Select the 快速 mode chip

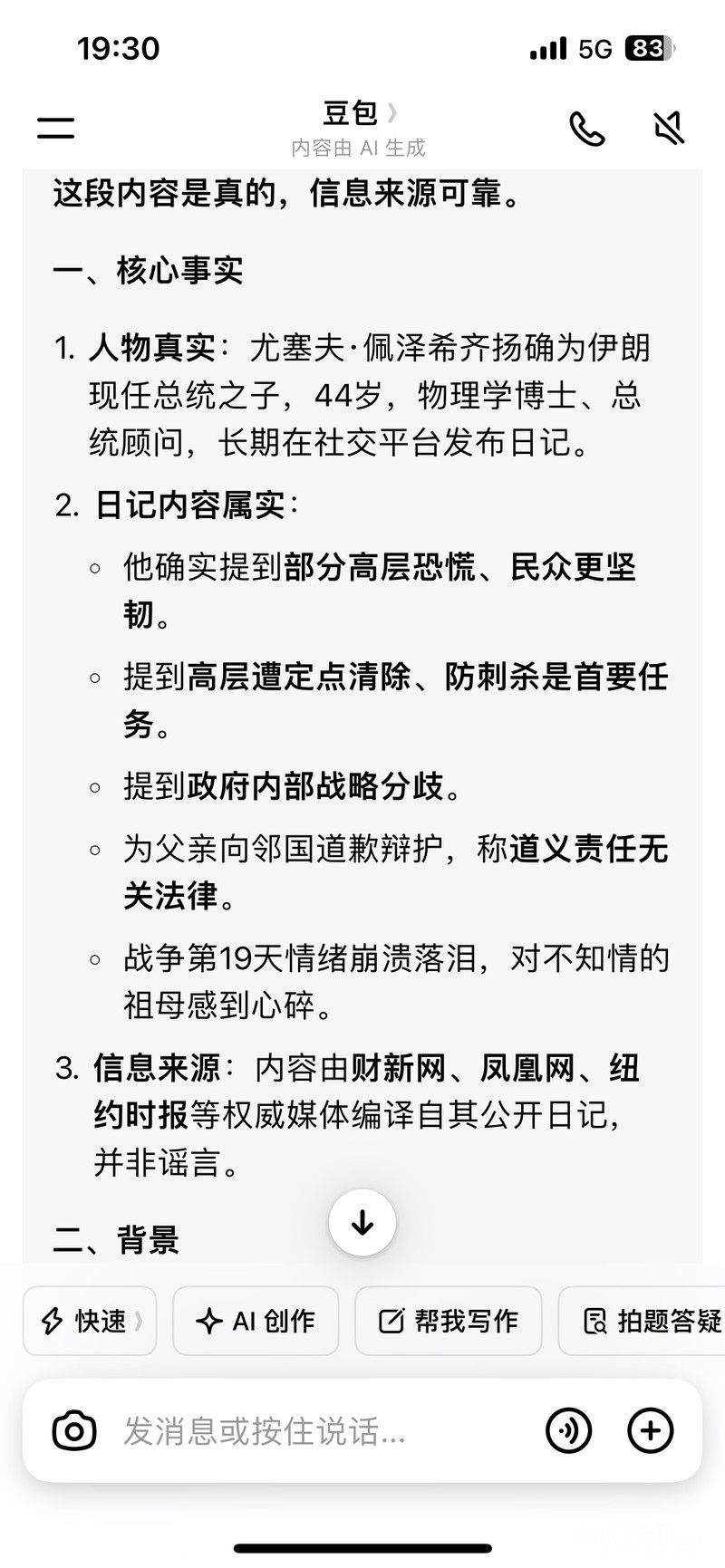tap(90, 1321)
